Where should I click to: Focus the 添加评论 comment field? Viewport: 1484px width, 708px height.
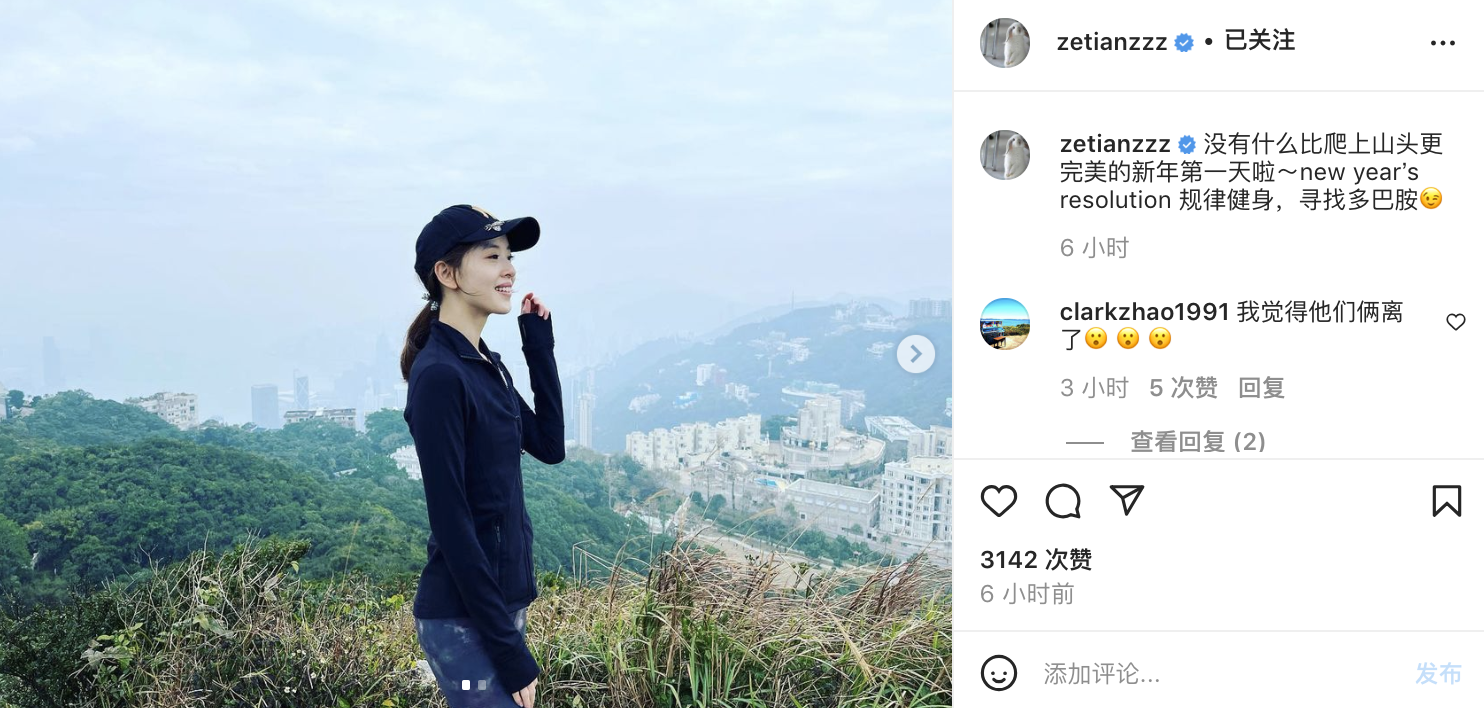1200,674
